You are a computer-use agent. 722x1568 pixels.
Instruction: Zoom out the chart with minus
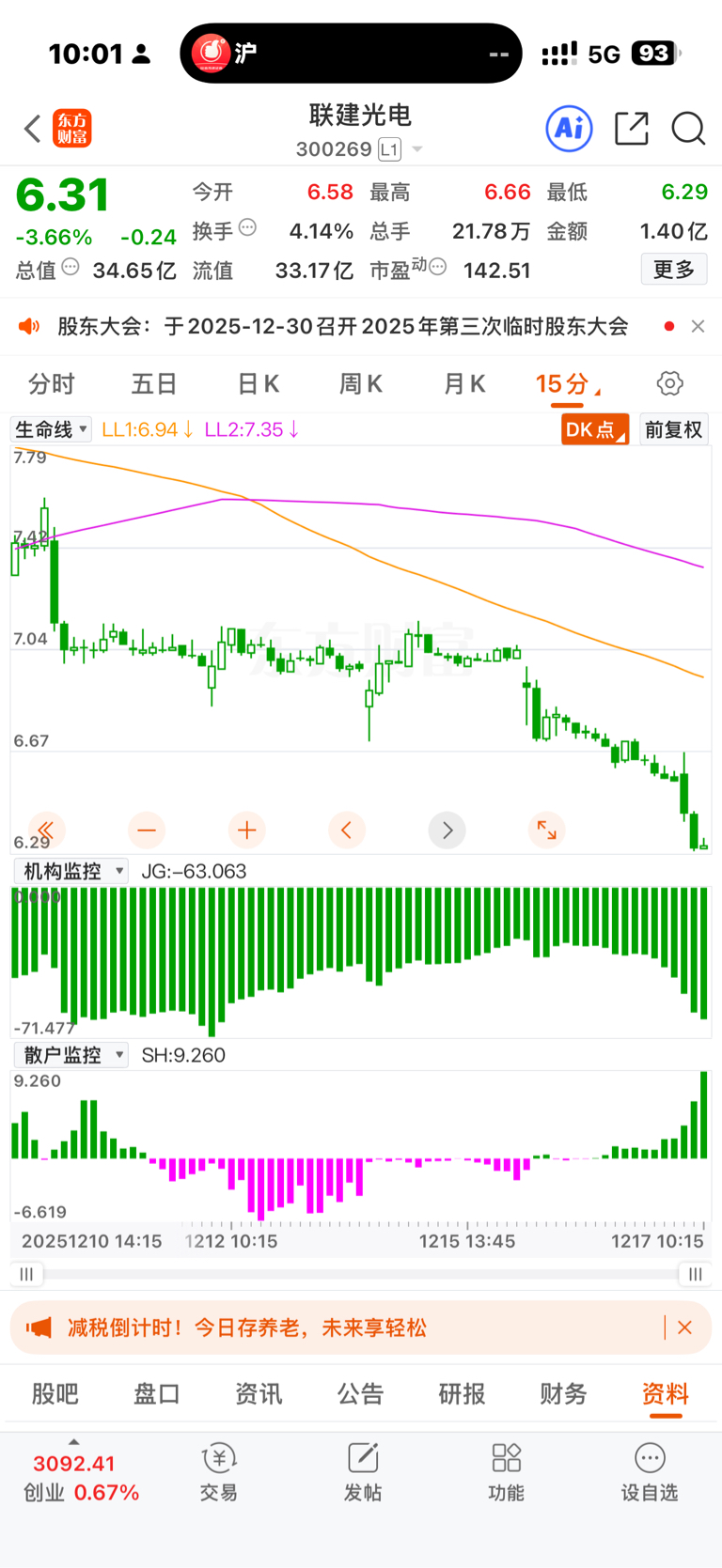click(x=146, y=830)
